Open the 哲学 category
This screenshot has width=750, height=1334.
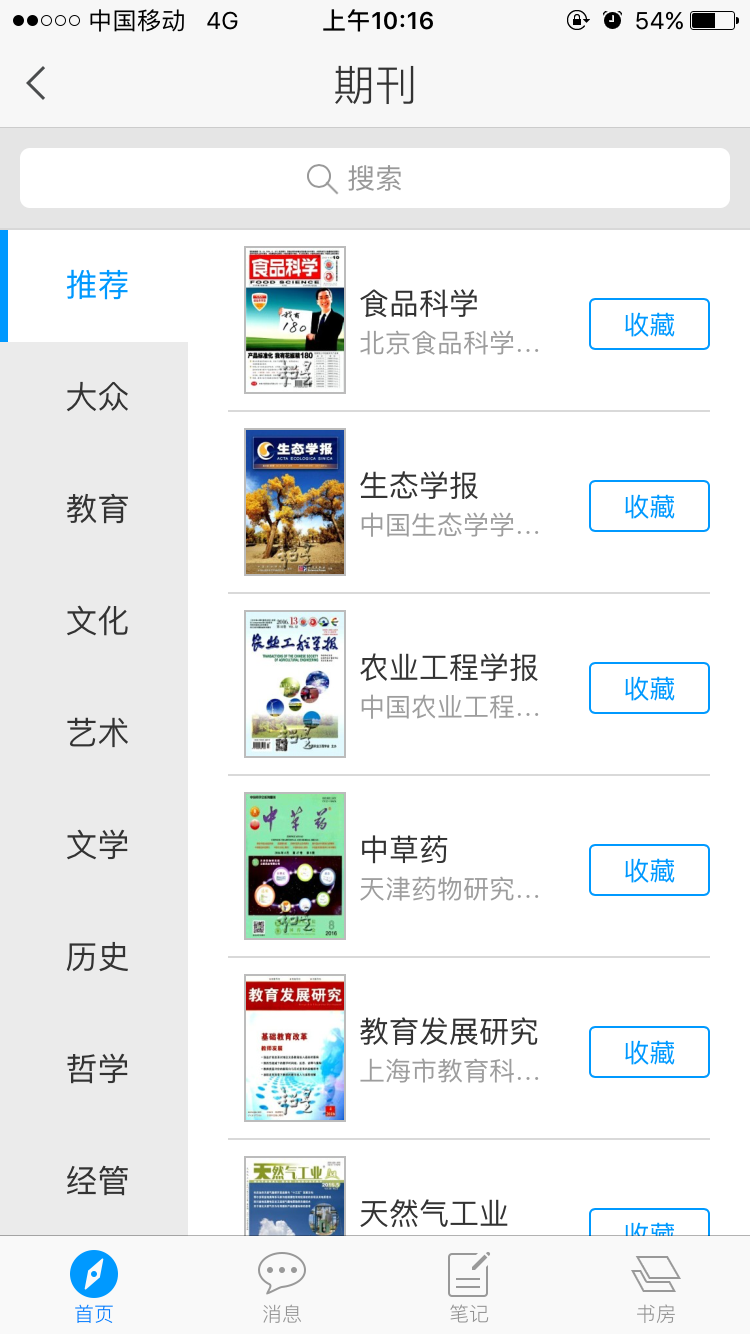tap(97, 1069)
